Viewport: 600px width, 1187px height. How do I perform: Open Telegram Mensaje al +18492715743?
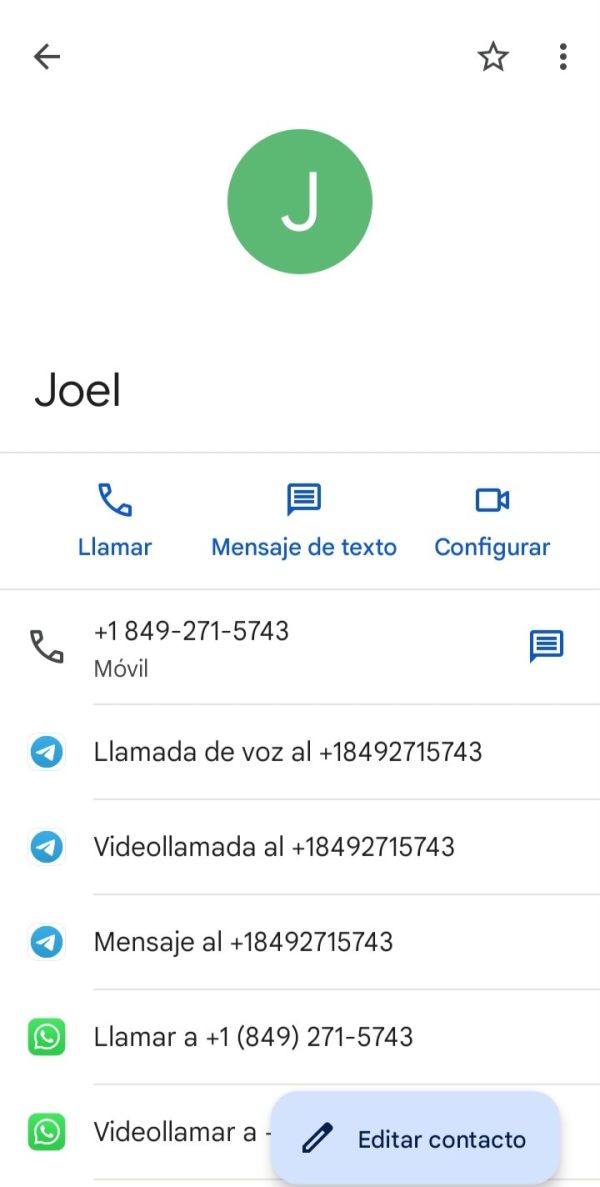coord(300,942)
